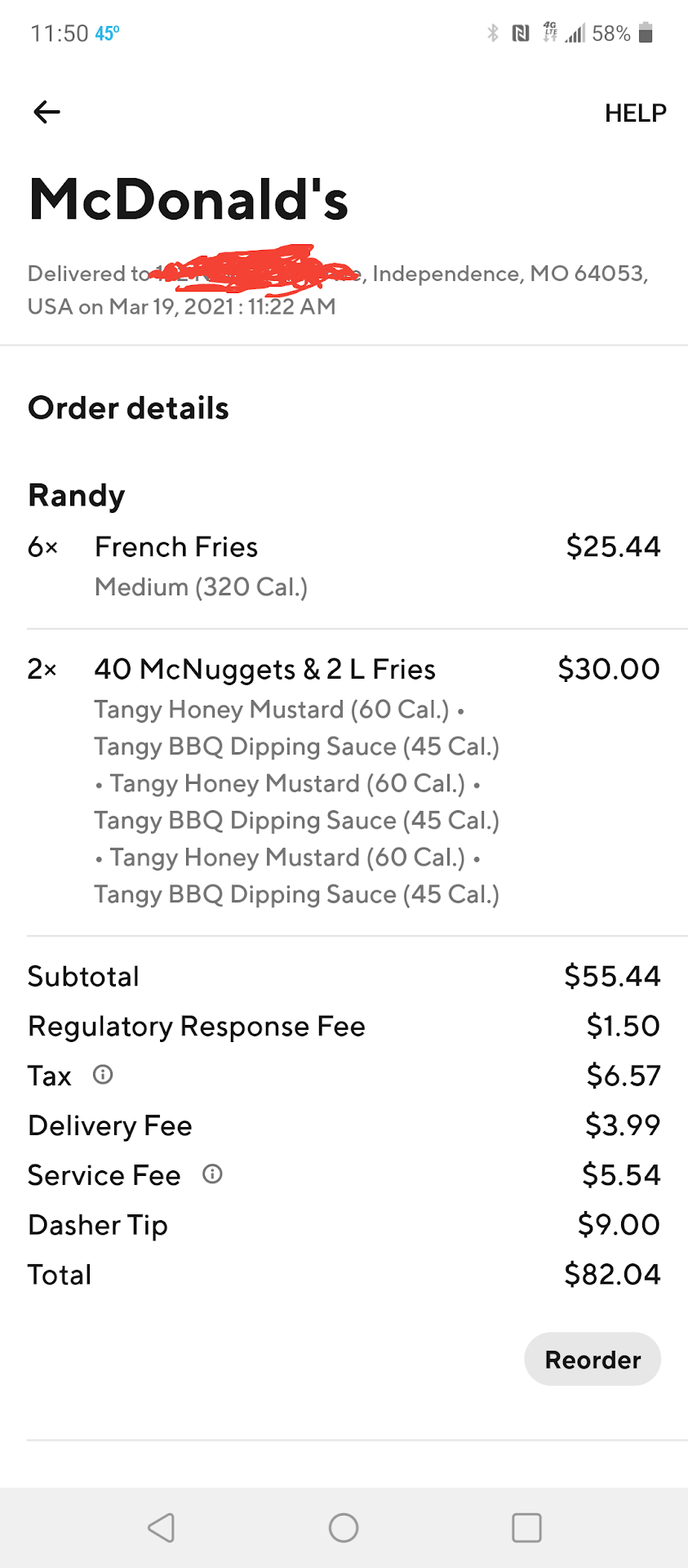The width and height of the screenshot is (688, 1568).
Task: Open the HELP option
Action: click(635, 113)
